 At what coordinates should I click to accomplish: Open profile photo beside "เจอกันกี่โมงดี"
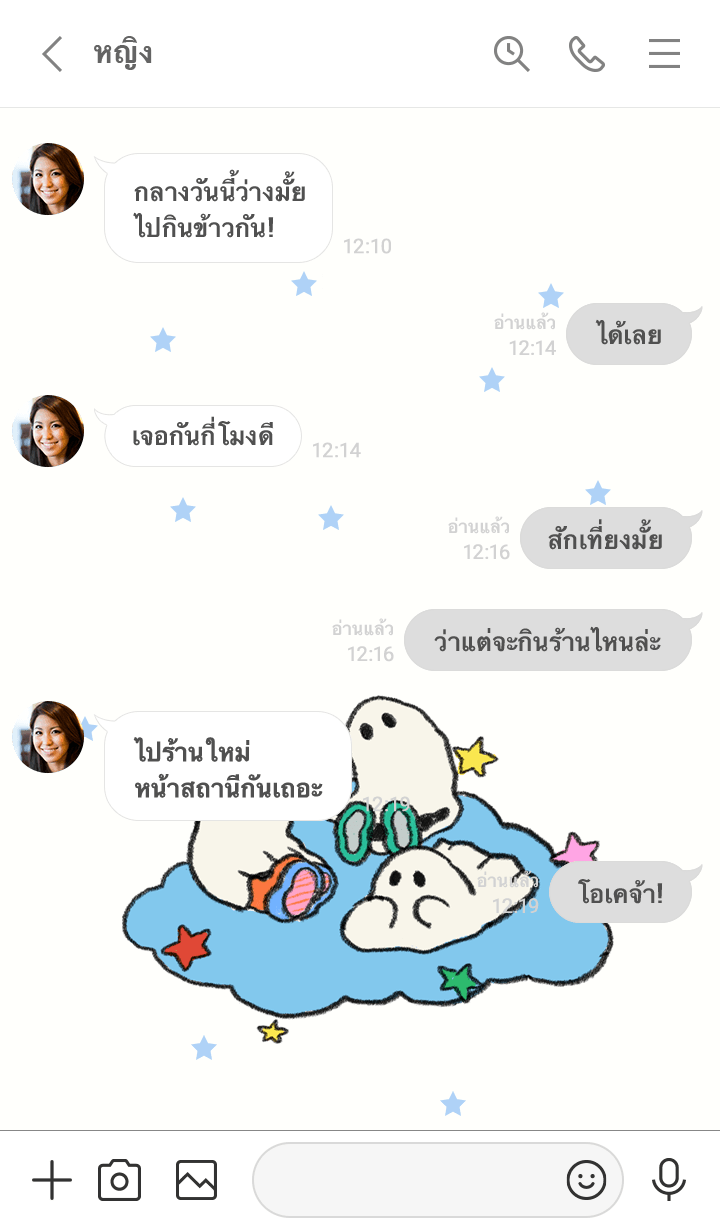[x=48, y=431]
